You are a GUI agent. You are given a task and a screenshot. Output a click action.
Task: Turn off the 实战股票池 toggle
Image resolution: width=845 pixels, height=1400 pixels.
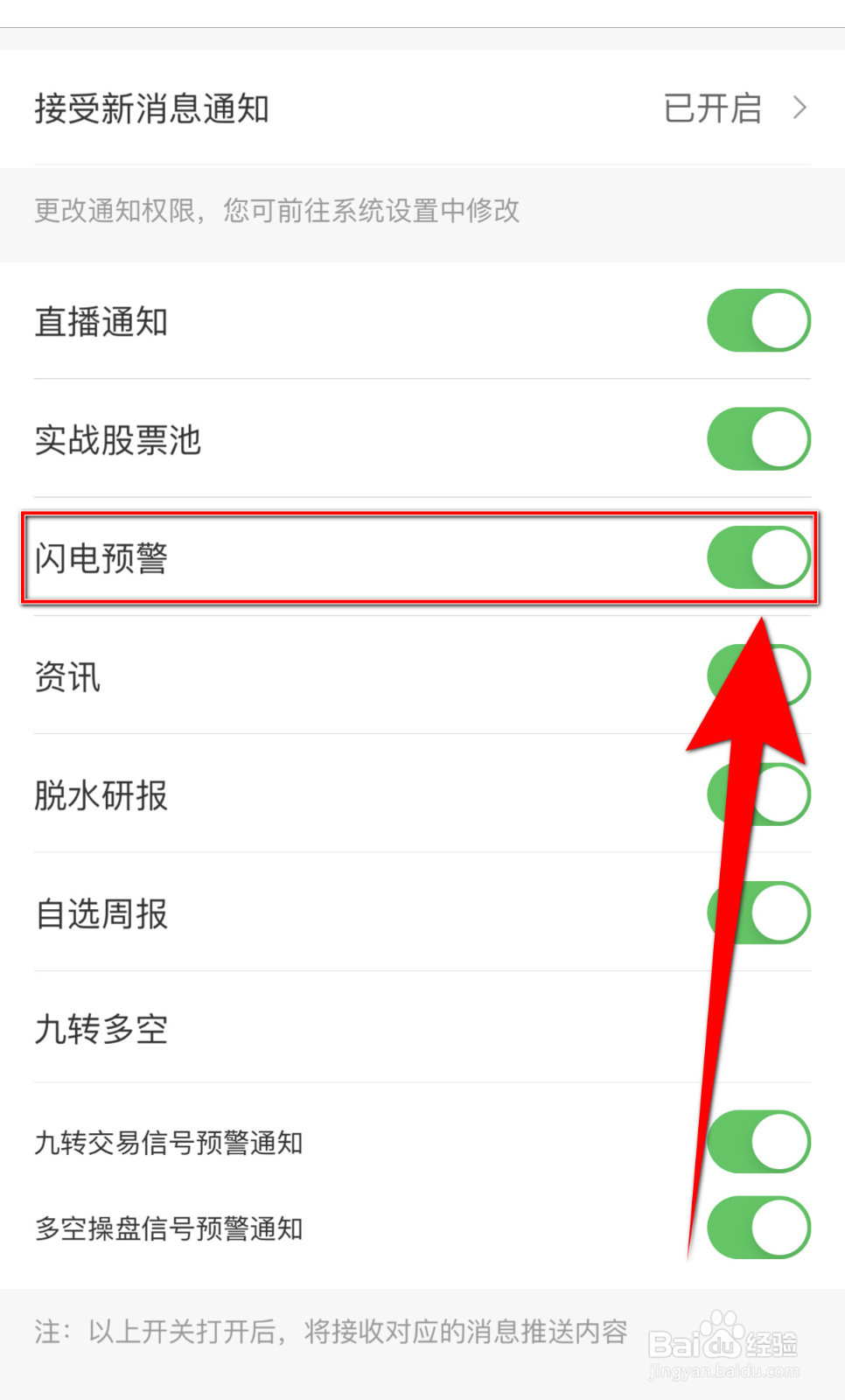coord(758,439)
